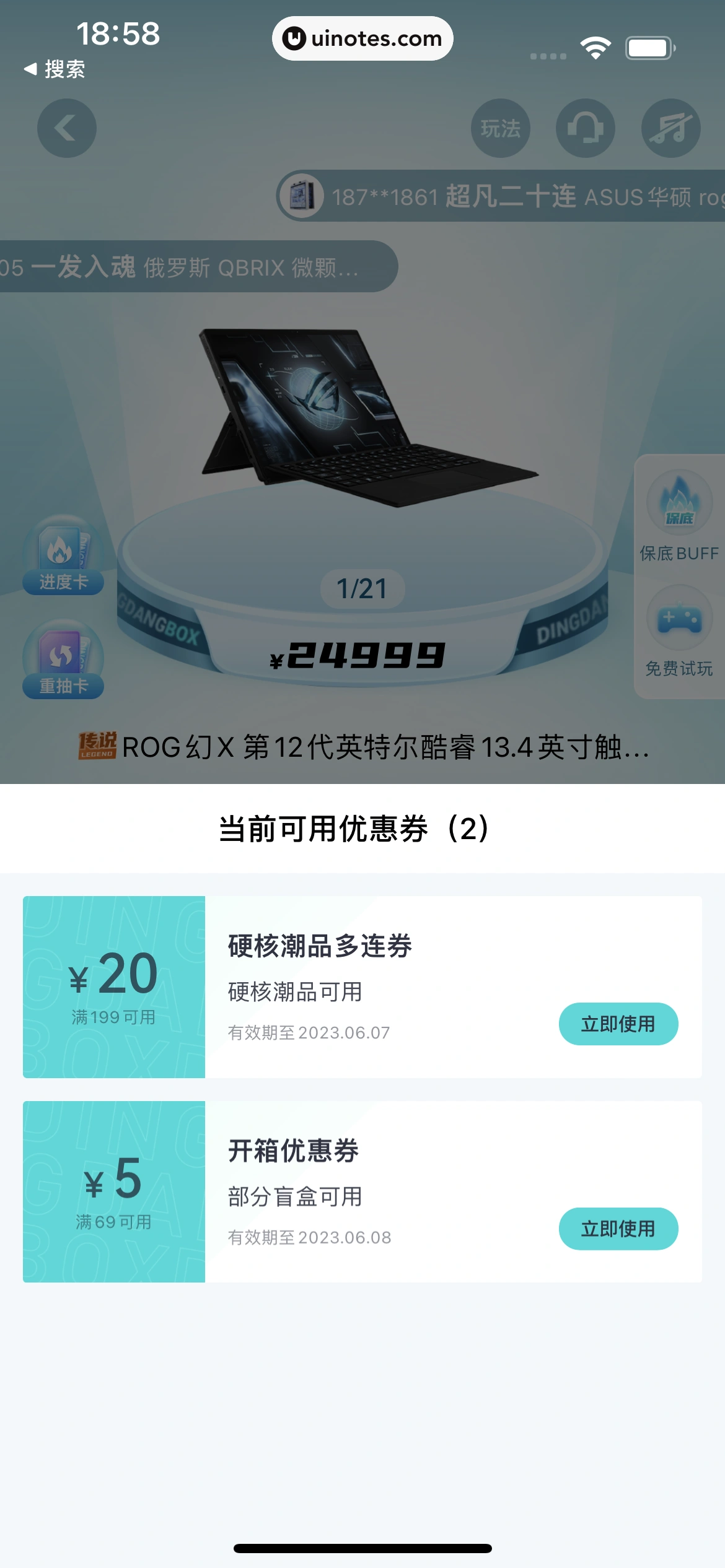Screen dimensions: 725x1568
Task: Go back with the top-left arrow
Action: [x=67, y=128]
